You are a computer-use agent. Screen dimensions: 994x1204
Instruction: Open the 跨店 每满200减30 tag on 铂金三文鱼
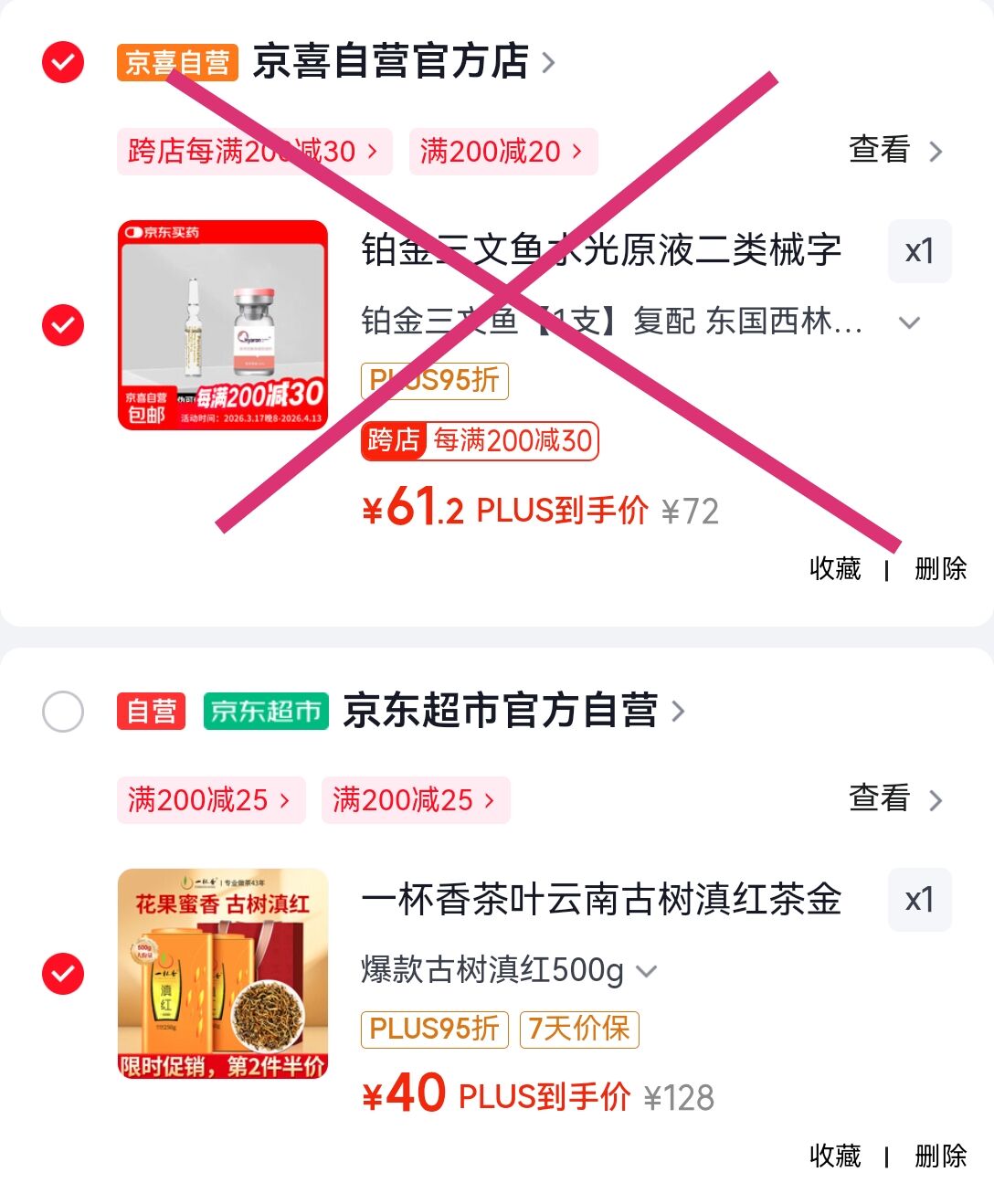480,441
